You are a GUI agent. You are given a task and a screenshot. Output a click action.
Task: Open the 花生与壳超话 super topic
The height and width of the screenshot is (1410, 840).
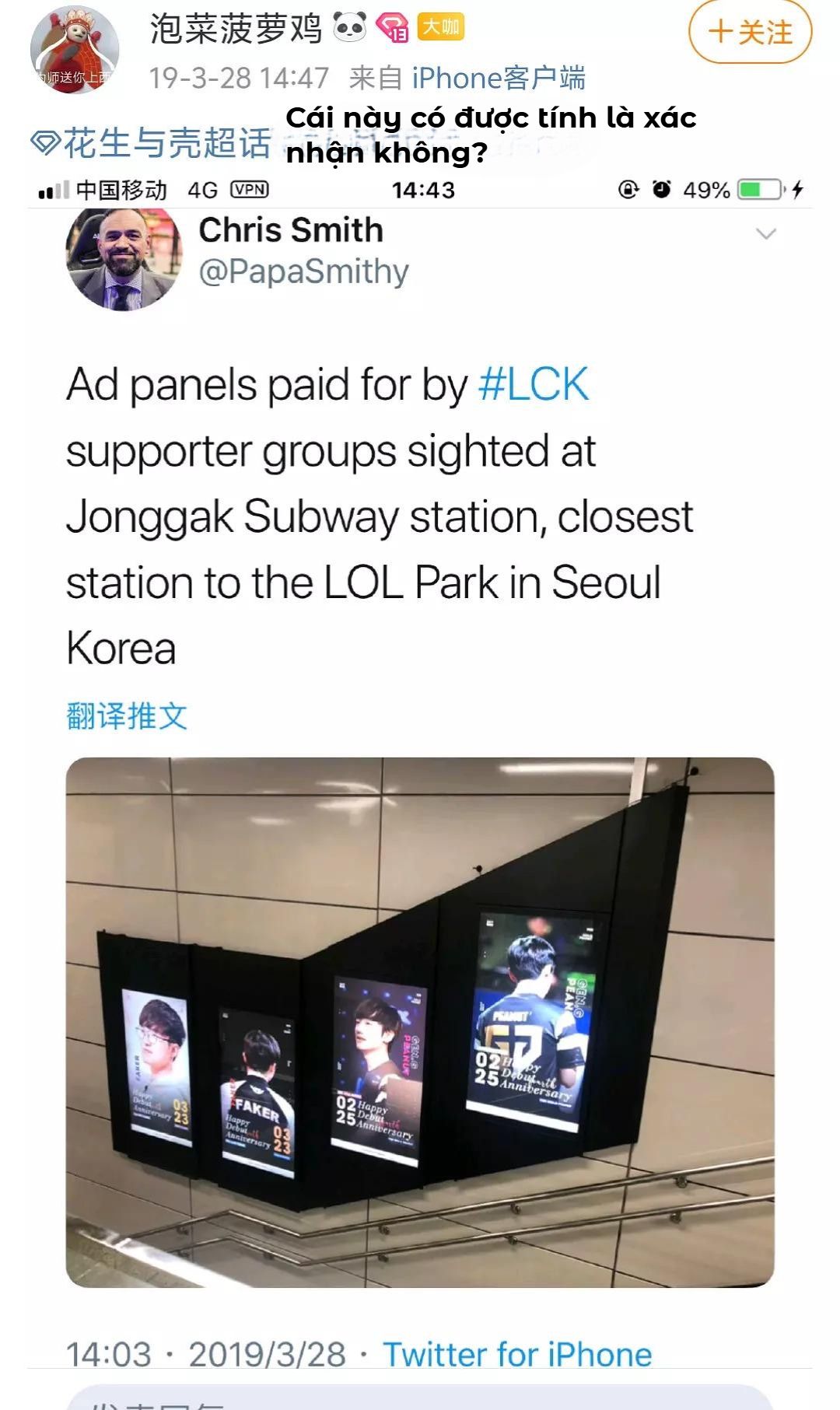pos(152,143)
